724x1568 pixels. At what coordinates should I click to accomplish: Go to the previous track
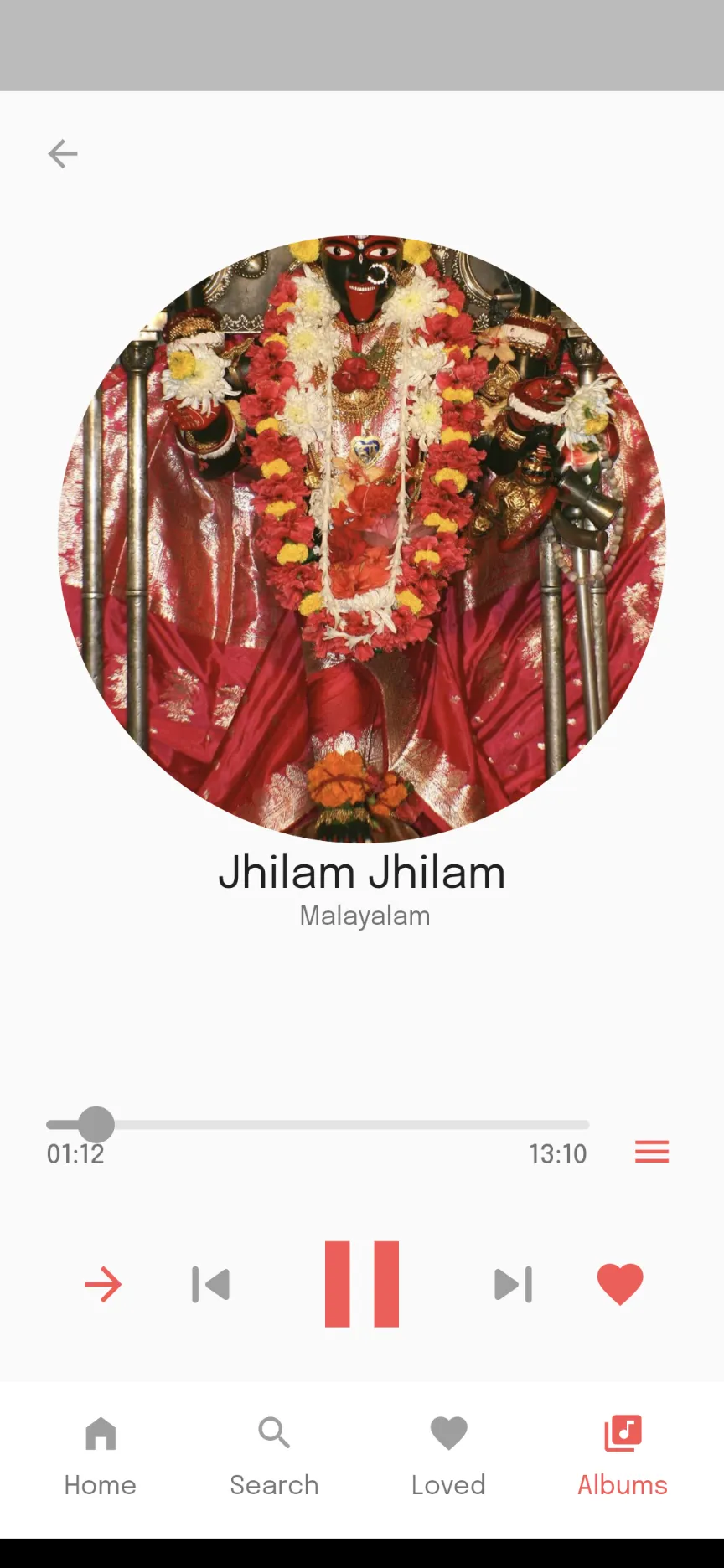point(210,1285)
